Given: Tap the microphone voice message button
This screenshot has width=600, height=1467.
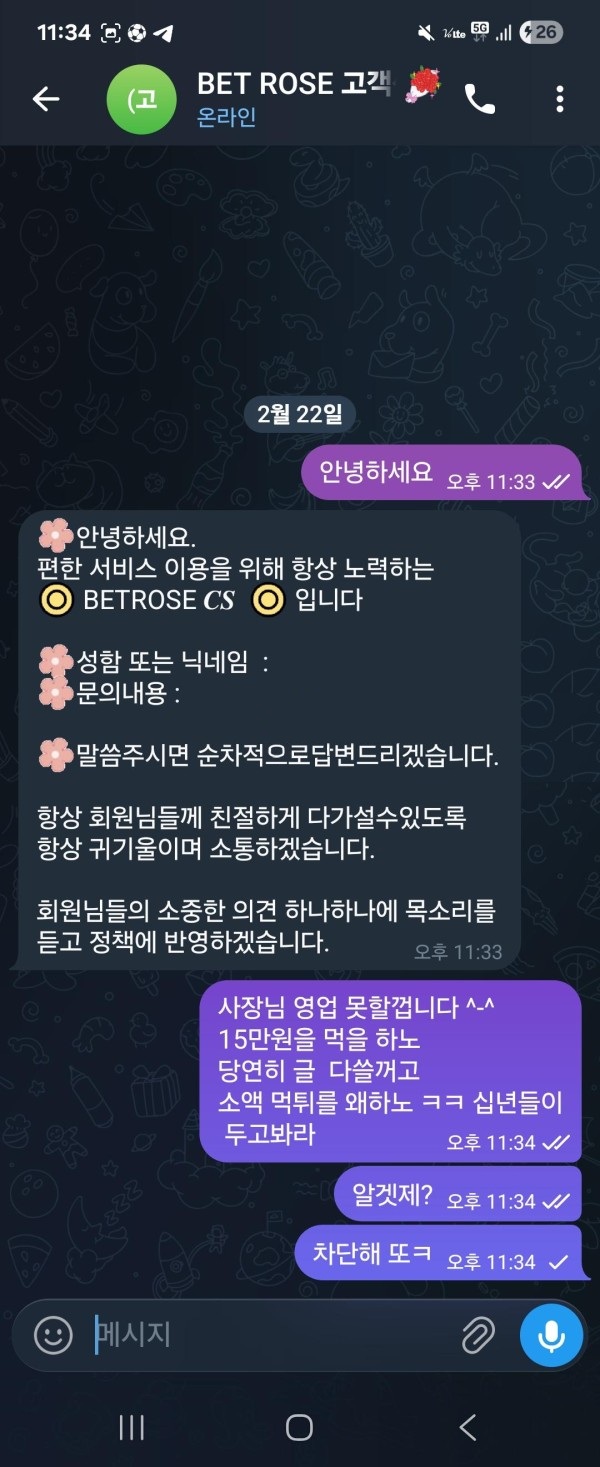Looking at the screenshot, I should [x=551, y=1334].
